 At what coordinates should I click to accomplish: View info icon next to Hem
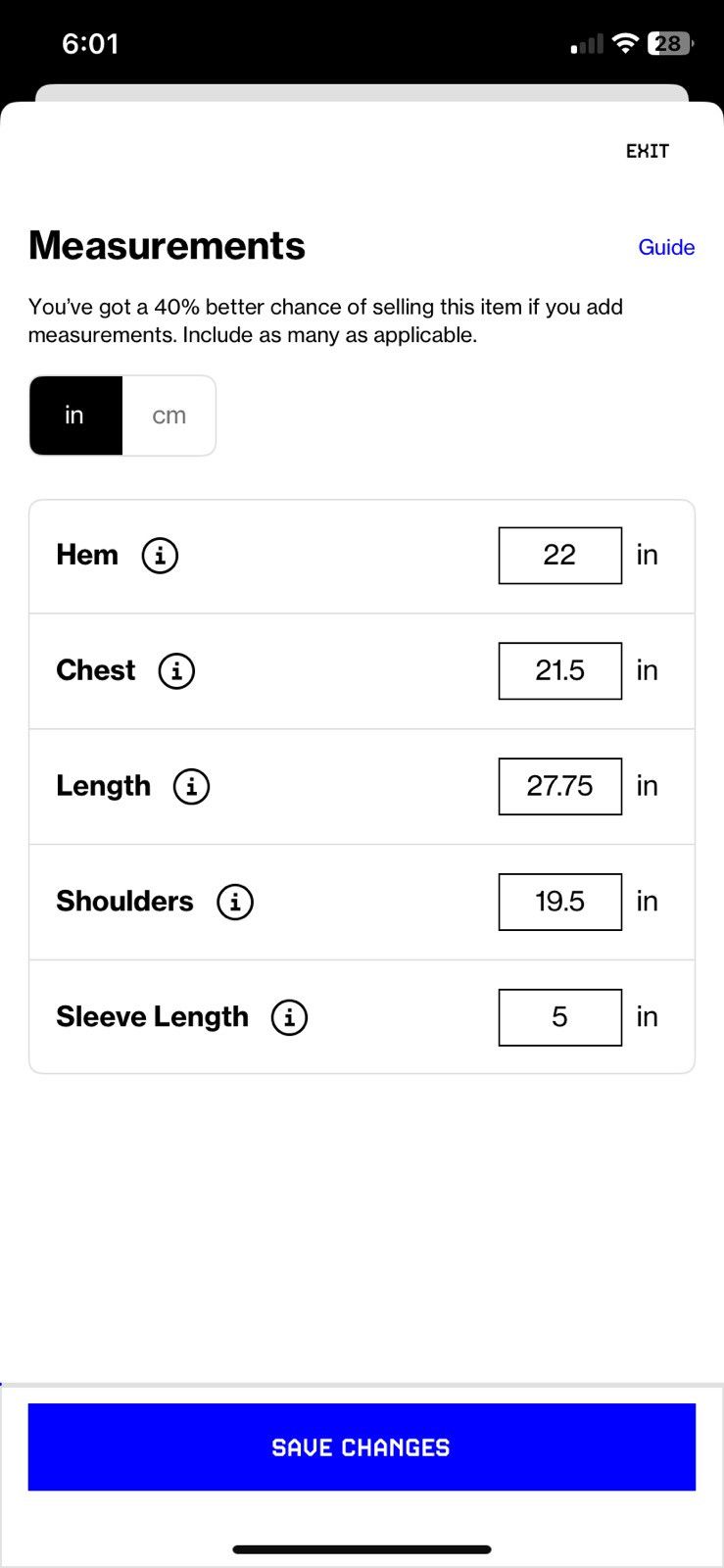click(x=160, y=556)
